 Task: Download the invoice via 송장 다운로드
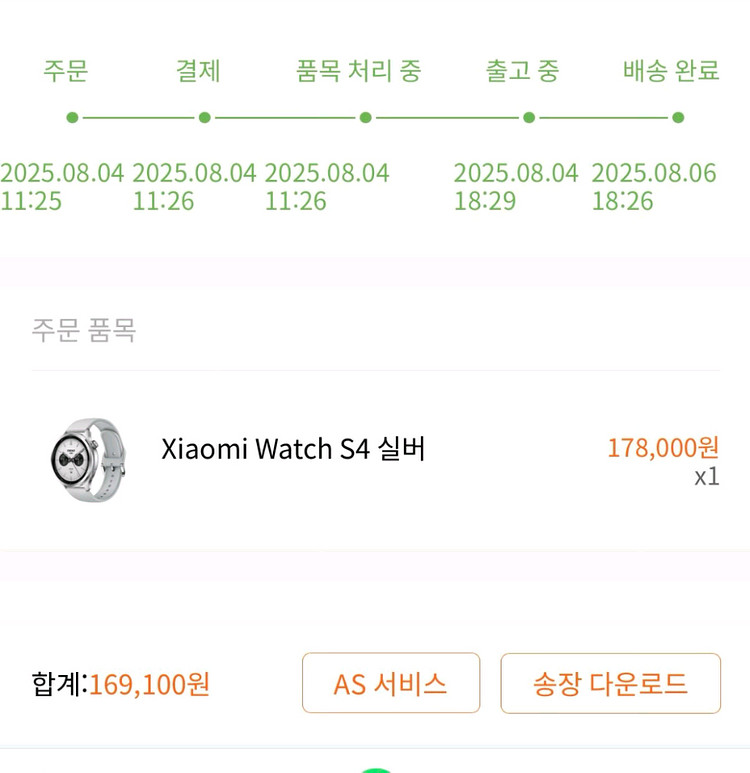pyautogui.click(x=610, y=684)
